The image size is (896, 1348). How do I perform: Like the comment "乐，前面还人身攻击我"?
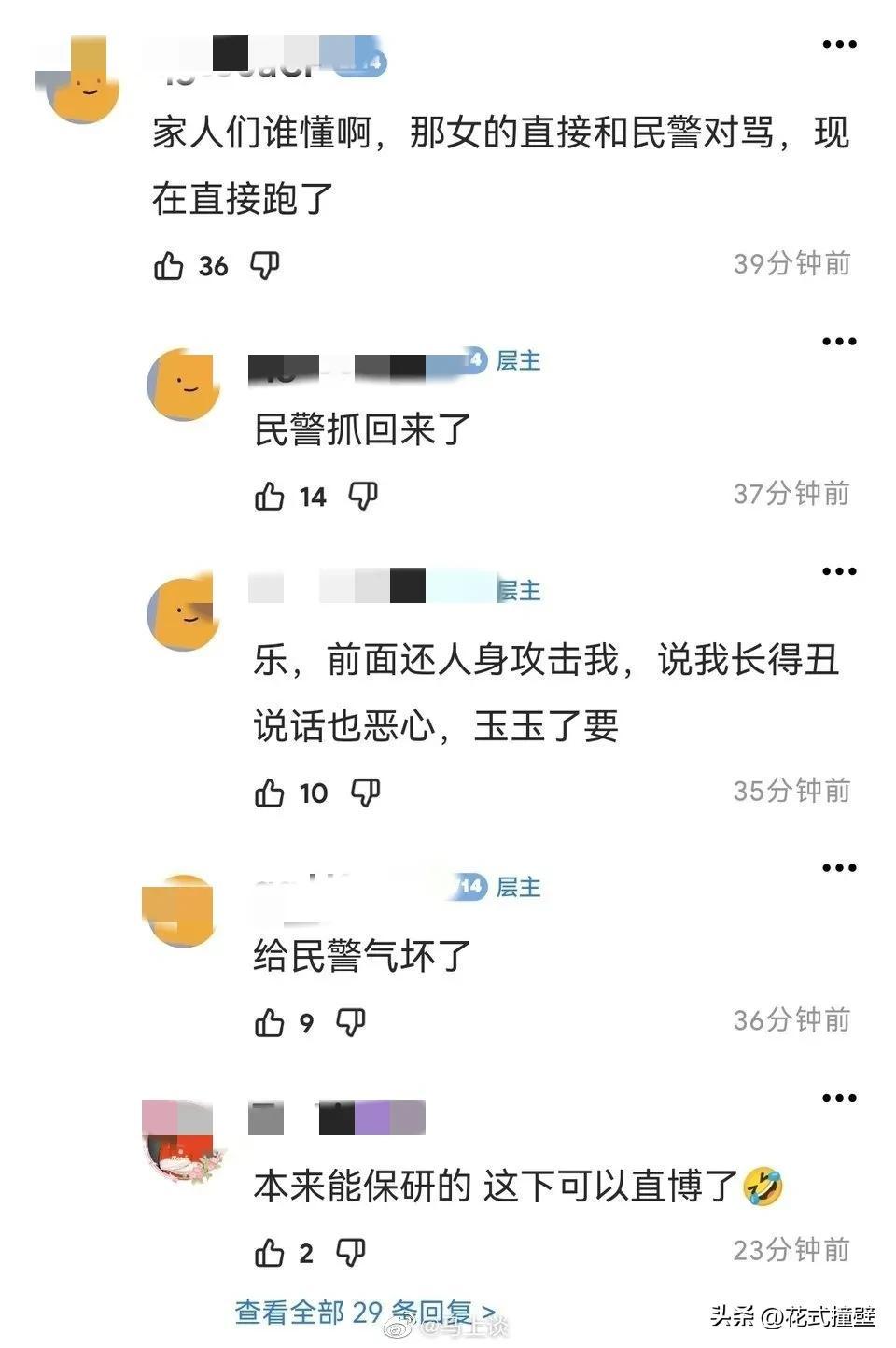272,793
